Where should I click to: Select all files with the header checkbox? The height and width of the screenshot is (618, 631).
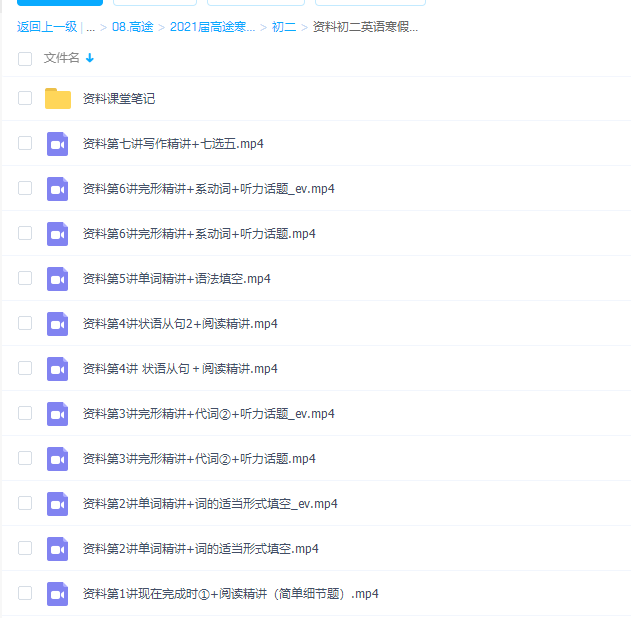click(x=25, y=58)
